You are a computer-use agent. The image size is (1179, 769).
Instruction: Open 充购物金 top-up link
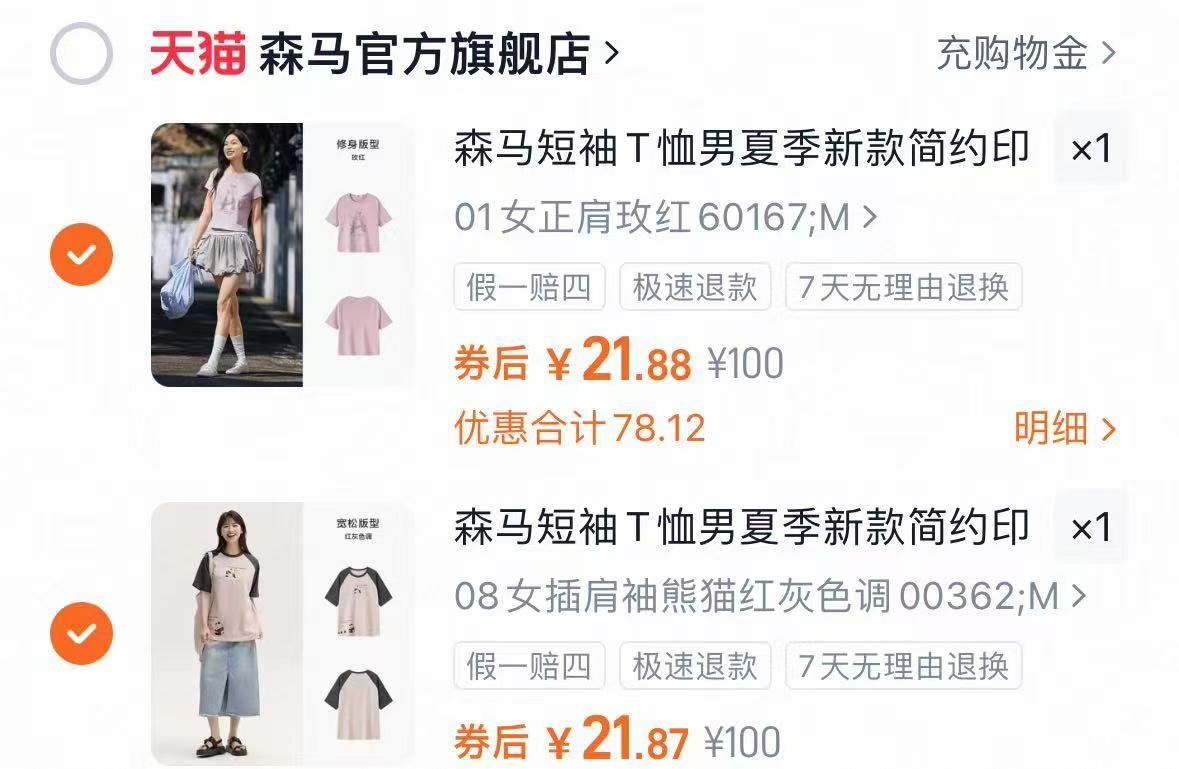[1026, 53]
